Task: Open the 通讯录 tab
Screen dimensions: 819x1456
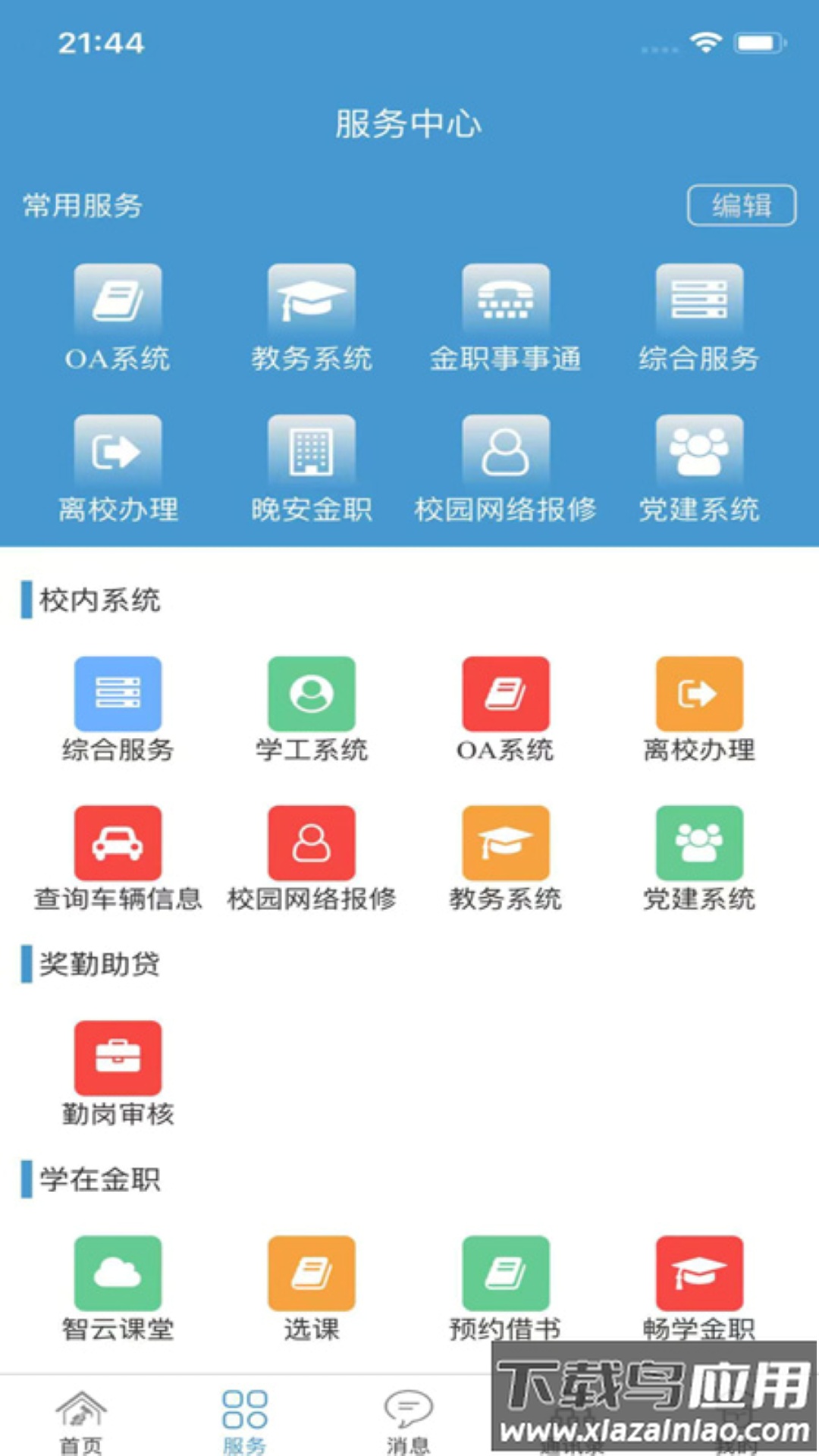Action: click(x=573, y=1418)
